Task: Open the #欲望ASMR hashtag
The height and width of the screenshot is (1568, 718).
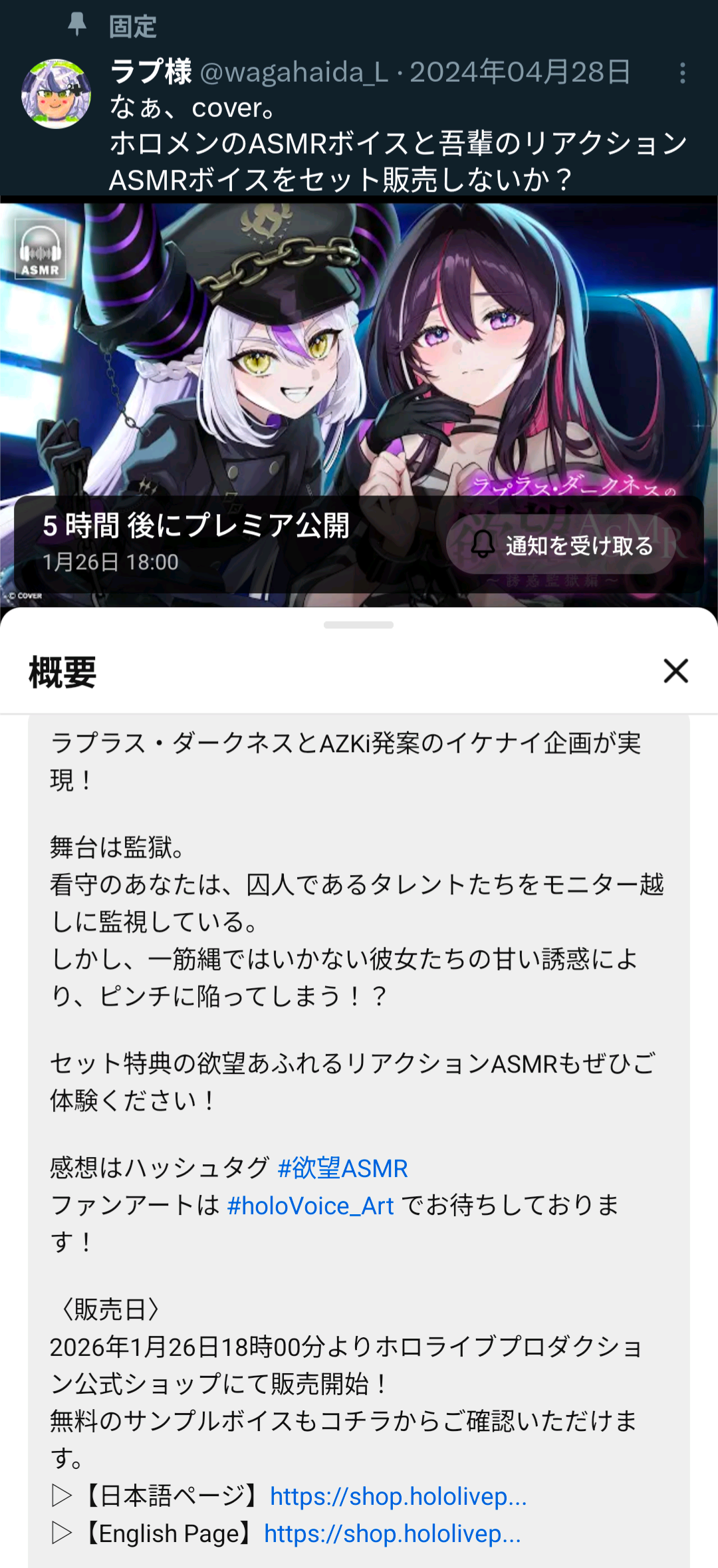Action: [342, 1168]
